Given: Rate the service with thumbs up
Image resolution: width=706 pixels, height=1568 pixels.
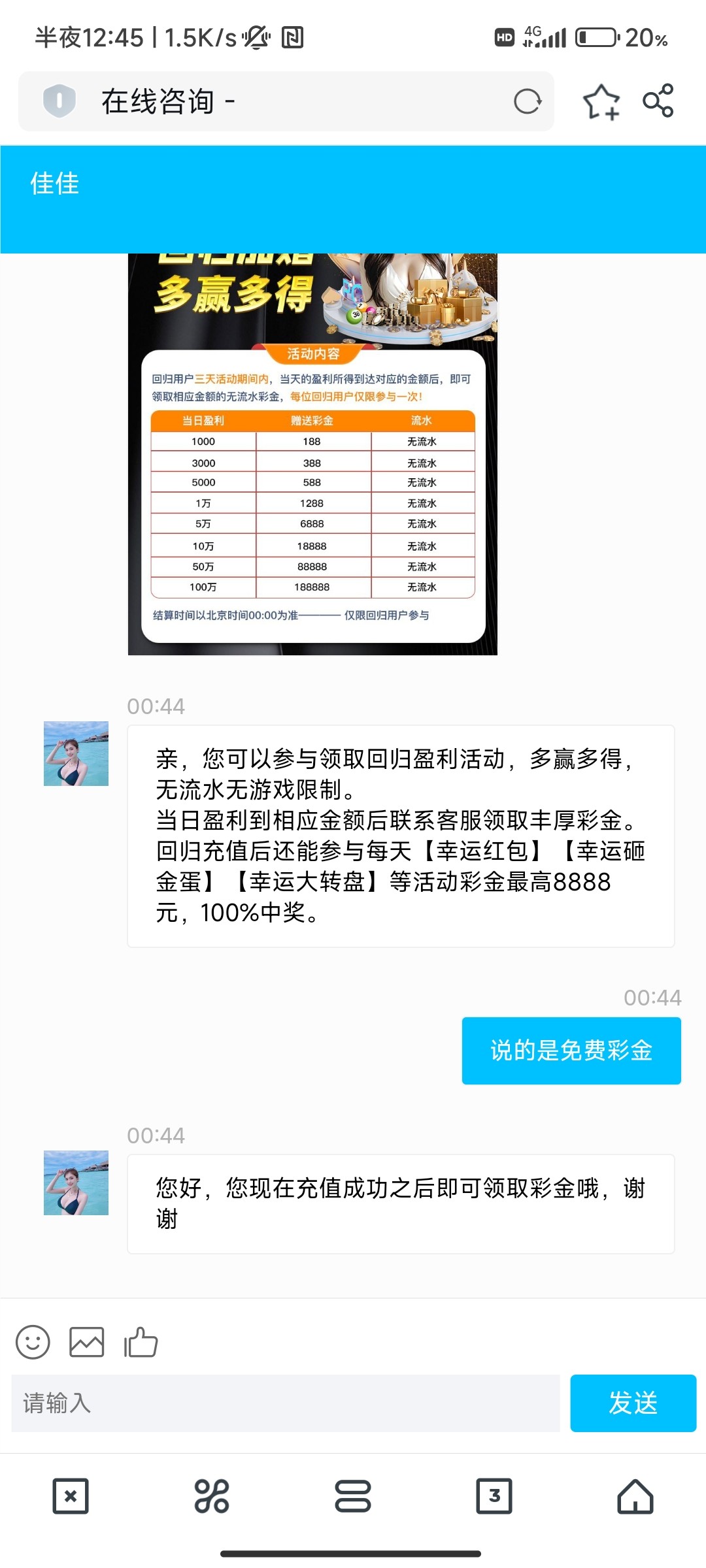Looking at the screenshot, I should point(141,1343).
